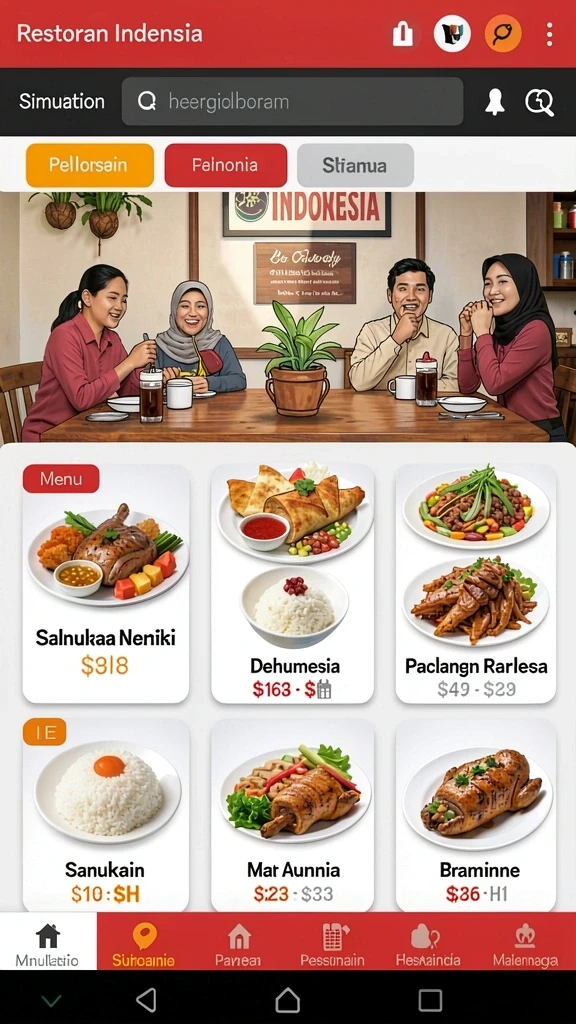Image resolution: width=576 pixels, height=1024 pixels.
Task: Select the Pellorsain chip
Action: coord(89,165)
